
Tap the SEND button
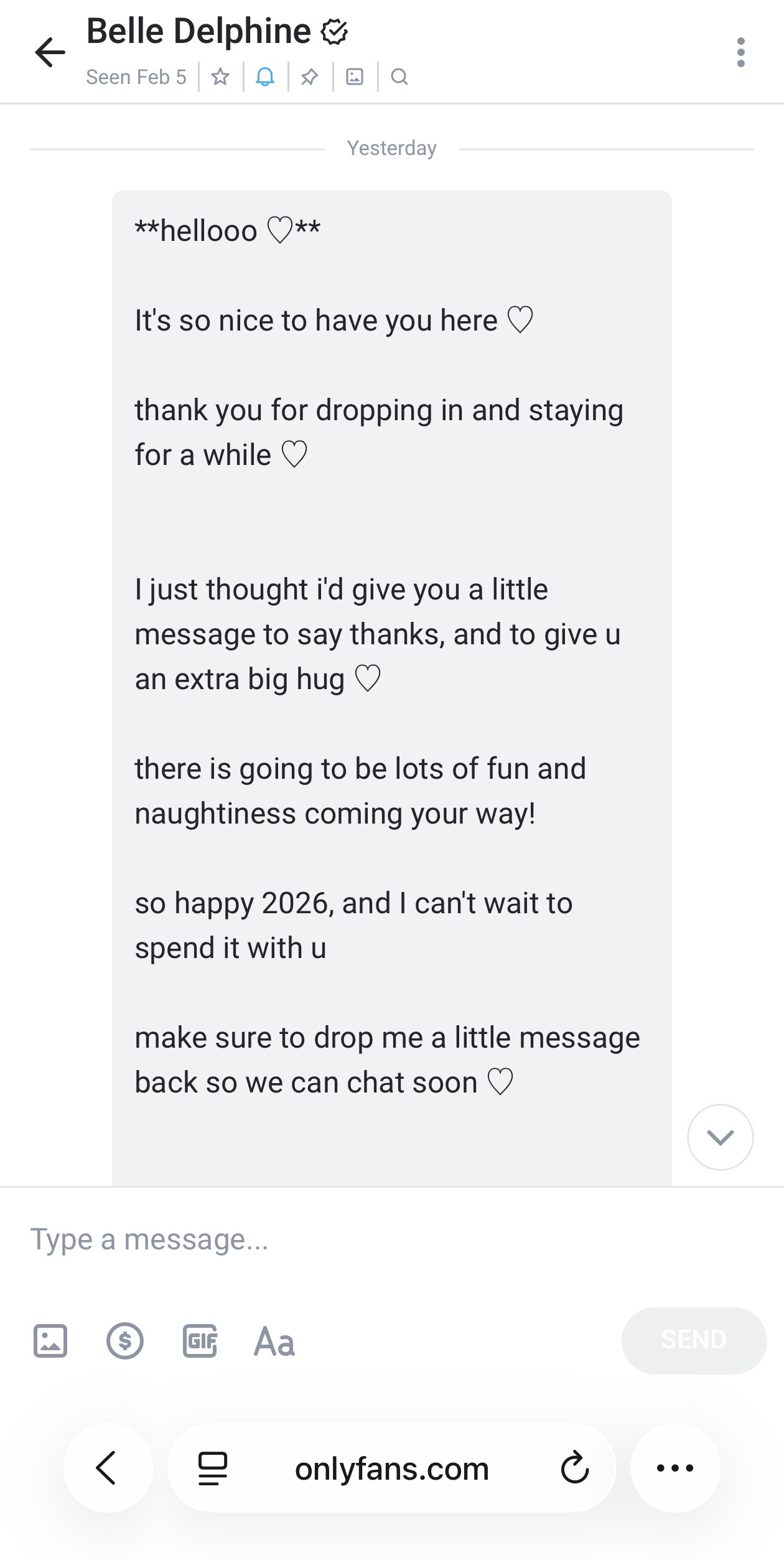[693, 1340]
